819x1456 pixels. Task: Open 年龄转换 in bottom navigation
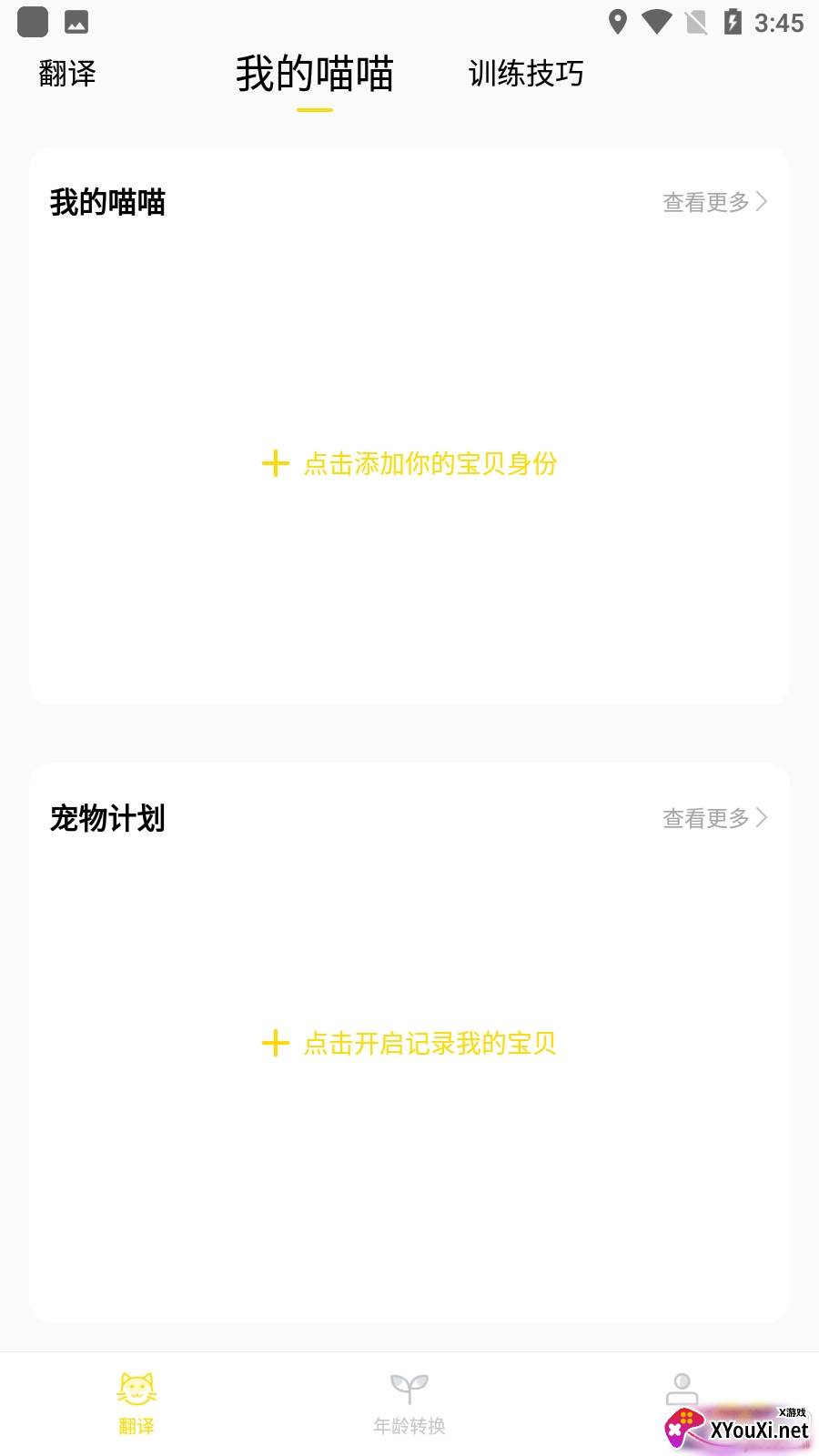pos(409,1403)
